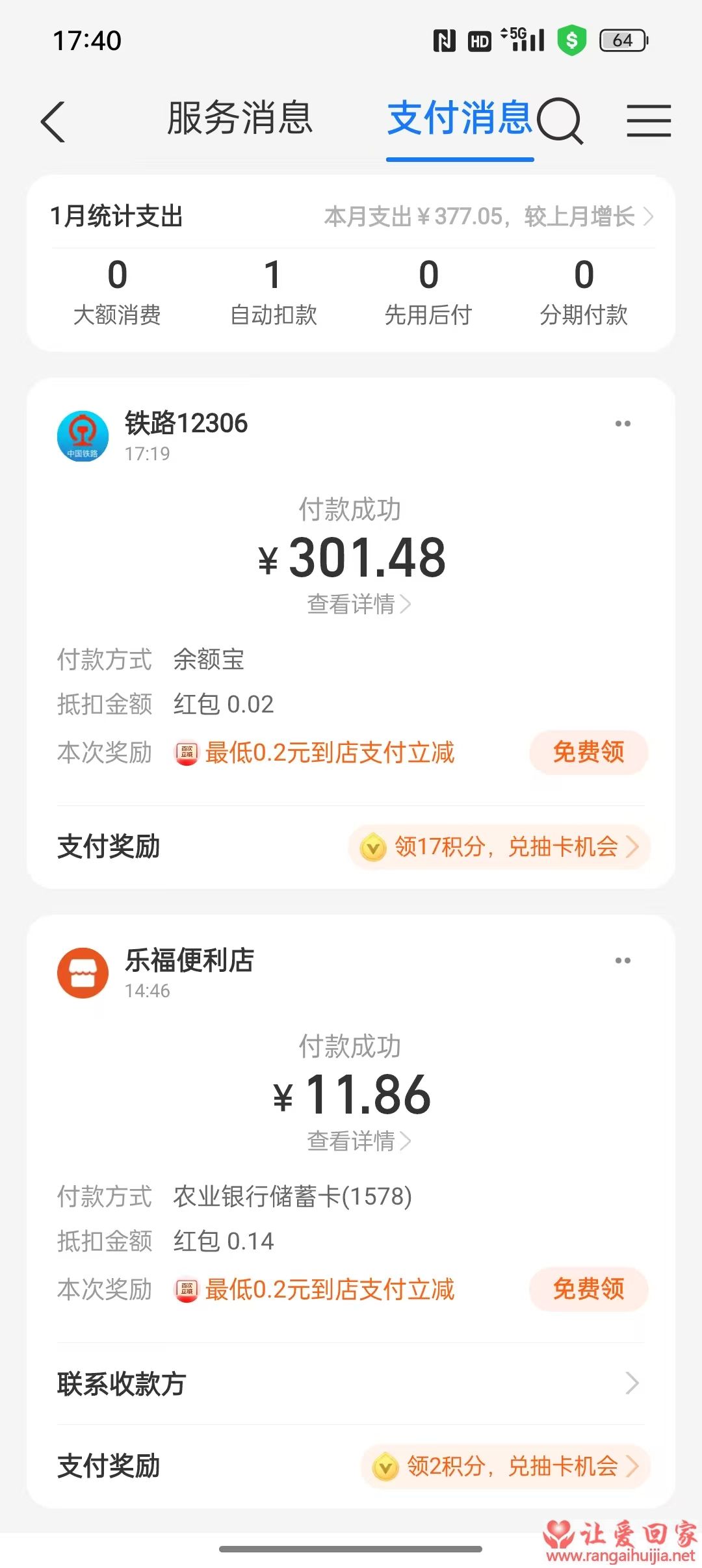The width and height of the screenshot is (702, 1568).
Task: Go back using the arrow icon
Action: (53, 122)
